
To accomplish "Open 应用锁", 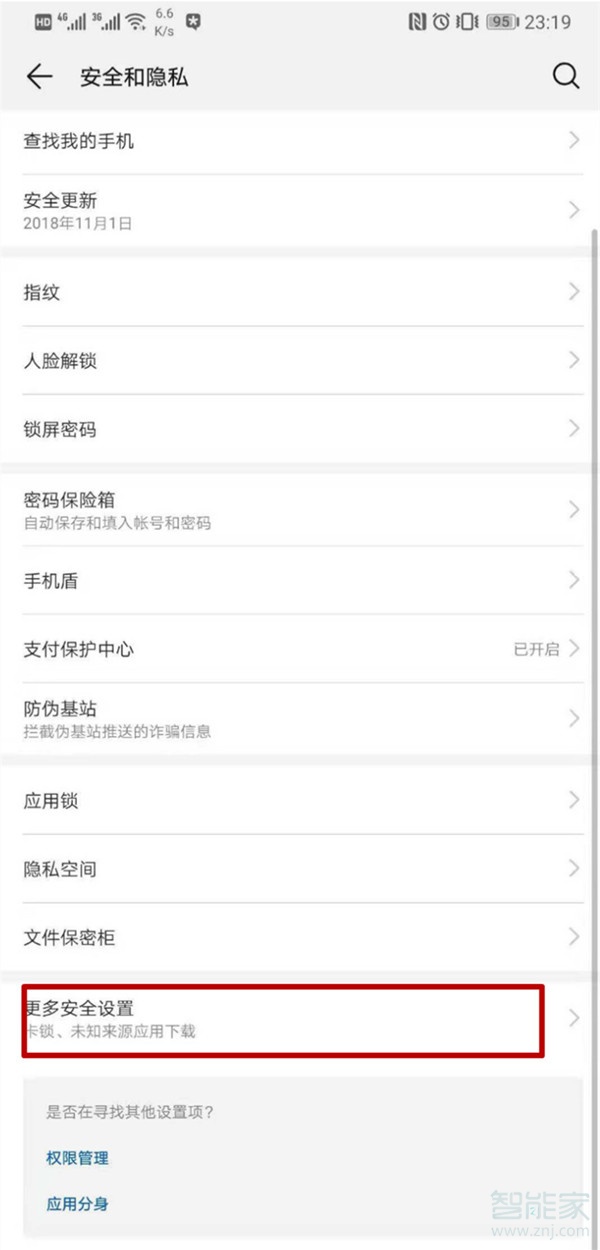I will pos(300,800).
